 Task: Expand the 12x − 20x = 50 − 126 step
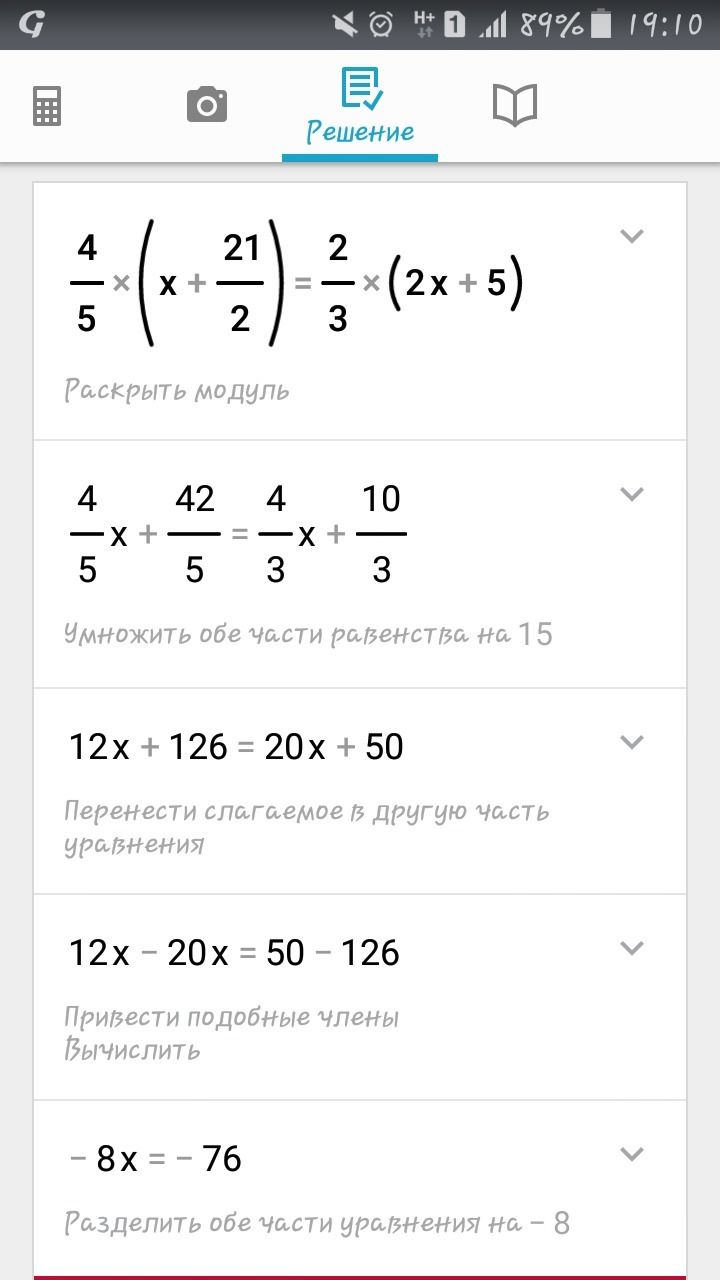pyautogui.click(x=632, y=948)
